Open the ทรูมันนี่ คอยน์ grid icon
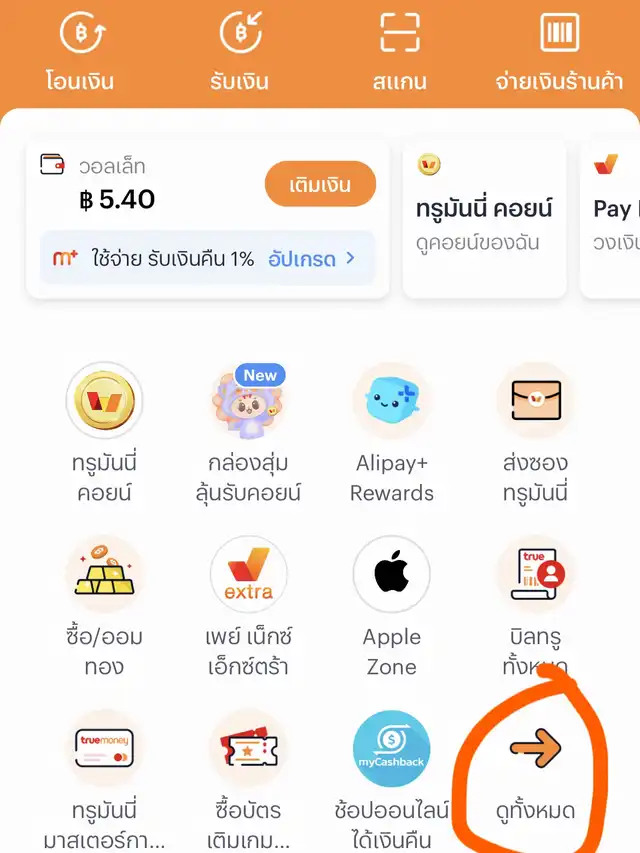640x853 pixels. coord(104,402)
